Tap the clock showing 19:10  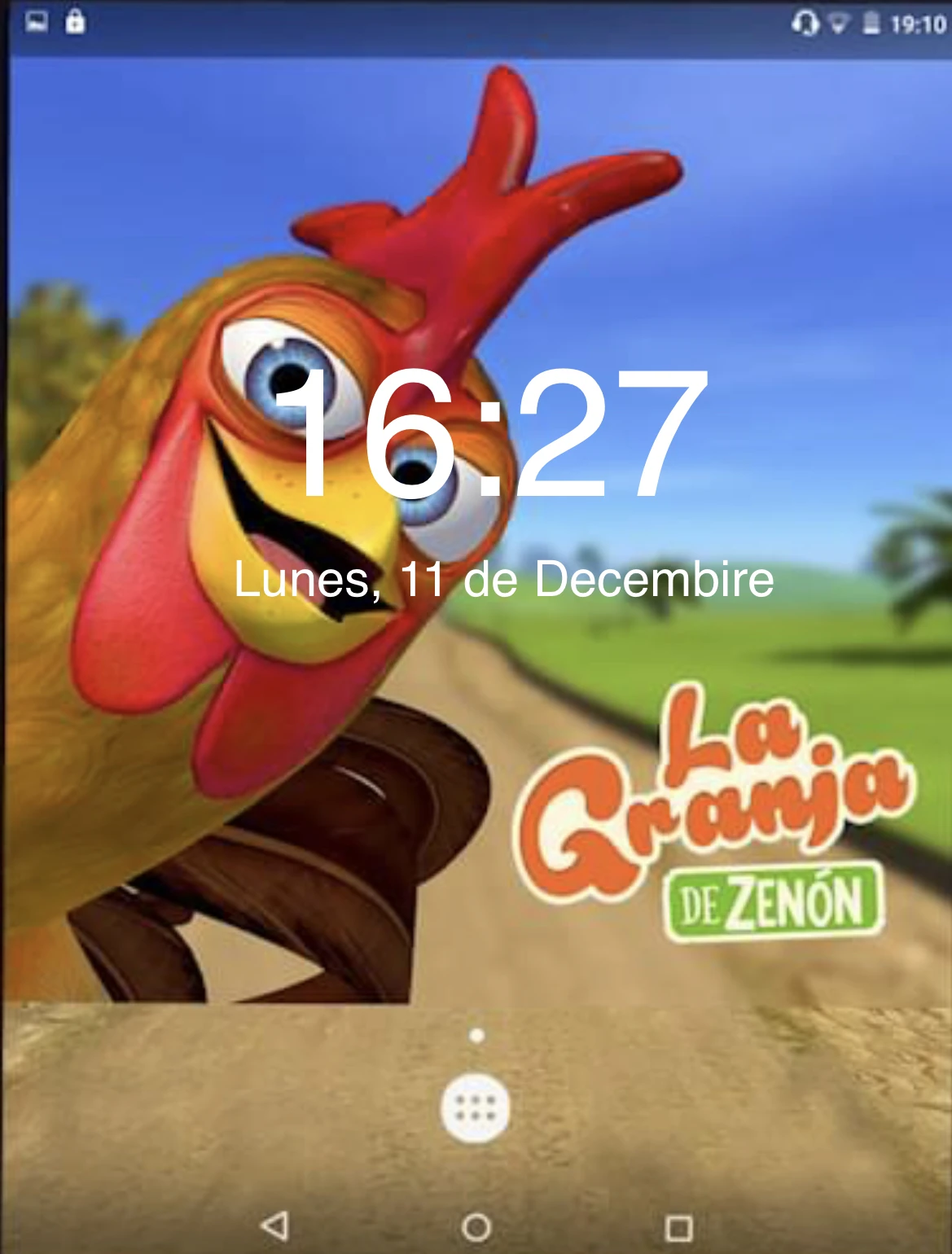tap(917, 24)
